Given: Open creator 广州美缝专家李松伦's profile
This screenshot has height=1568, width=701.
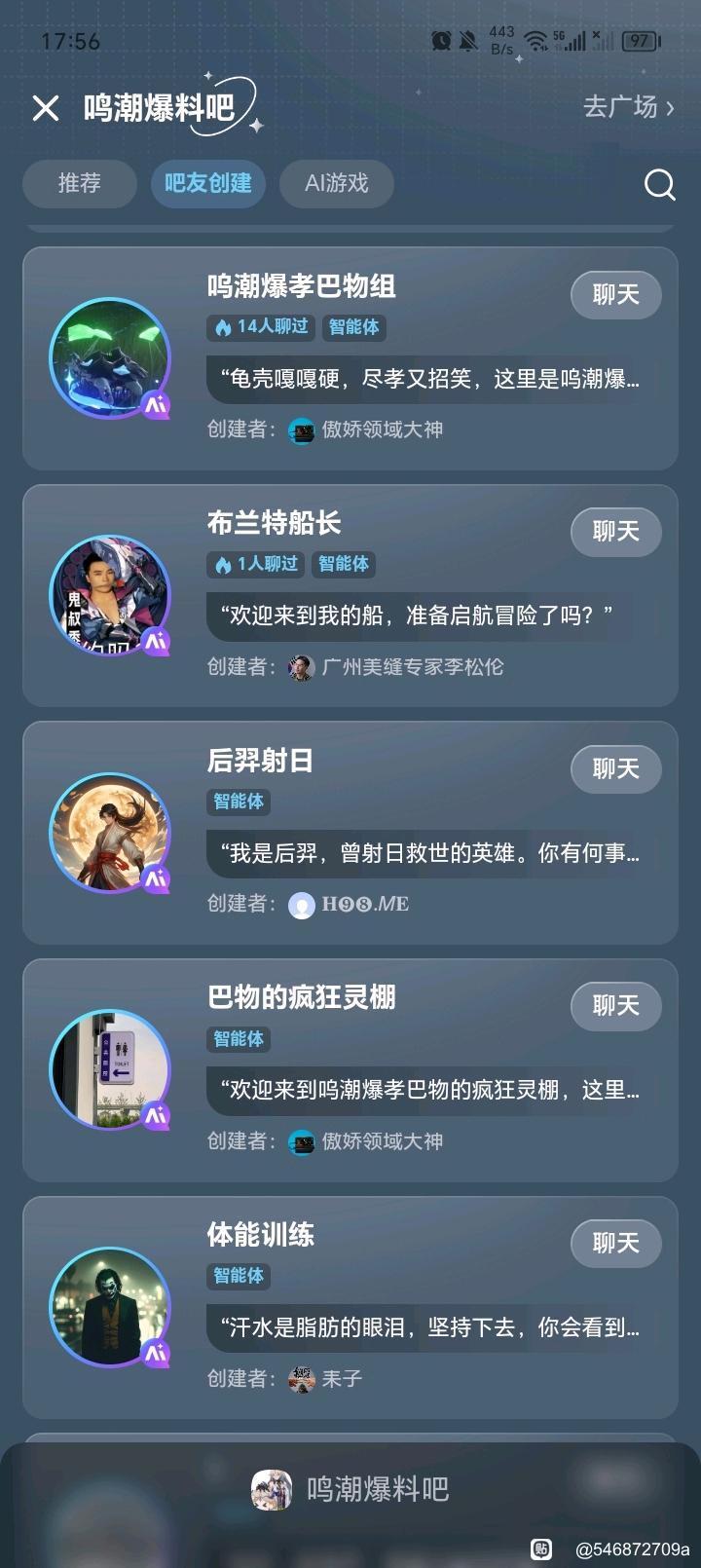Looking at the screenshot, I should tap(411, 667).
